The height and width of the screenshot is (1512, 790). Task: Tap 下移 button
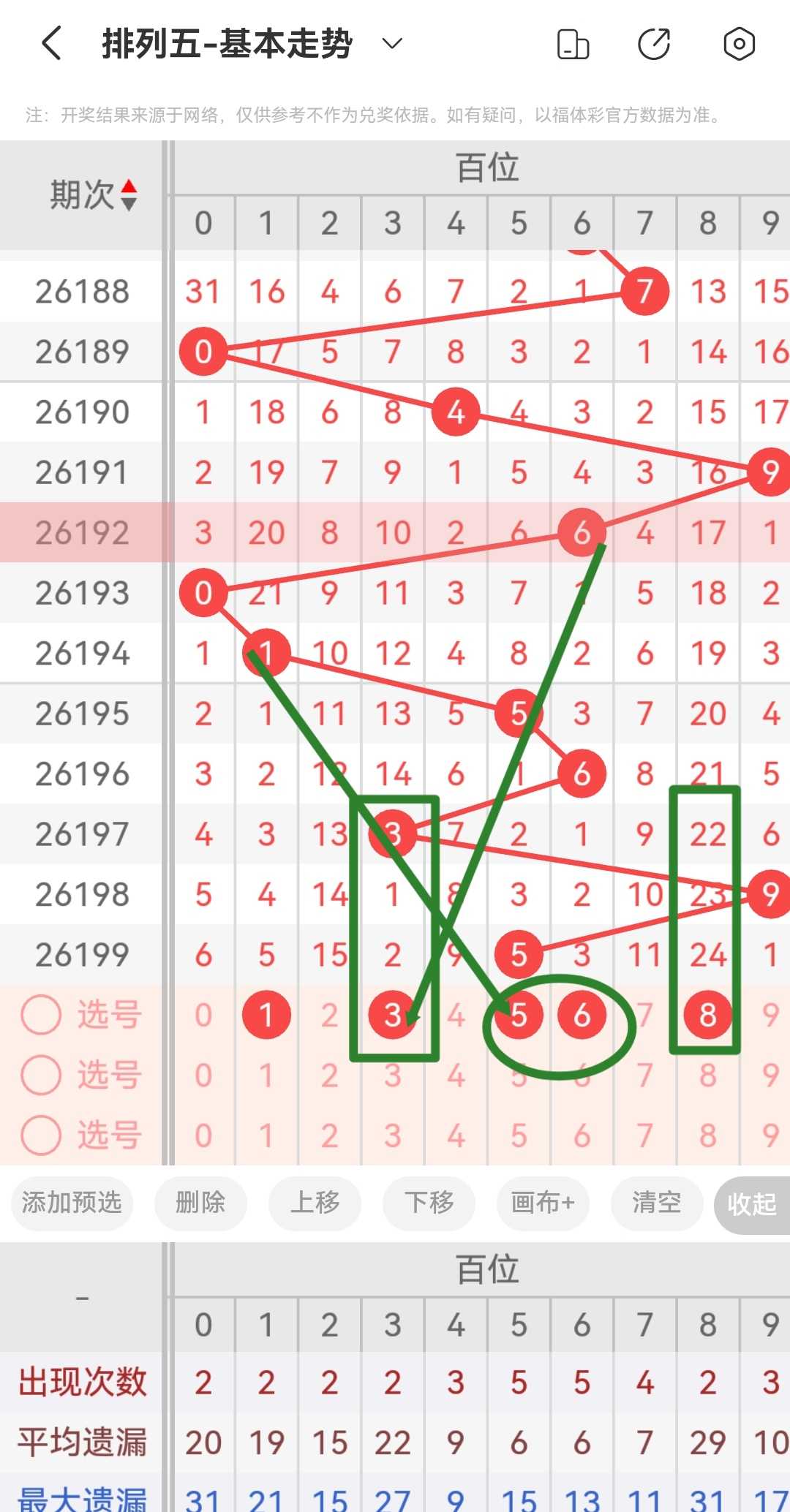(429, 1203)
